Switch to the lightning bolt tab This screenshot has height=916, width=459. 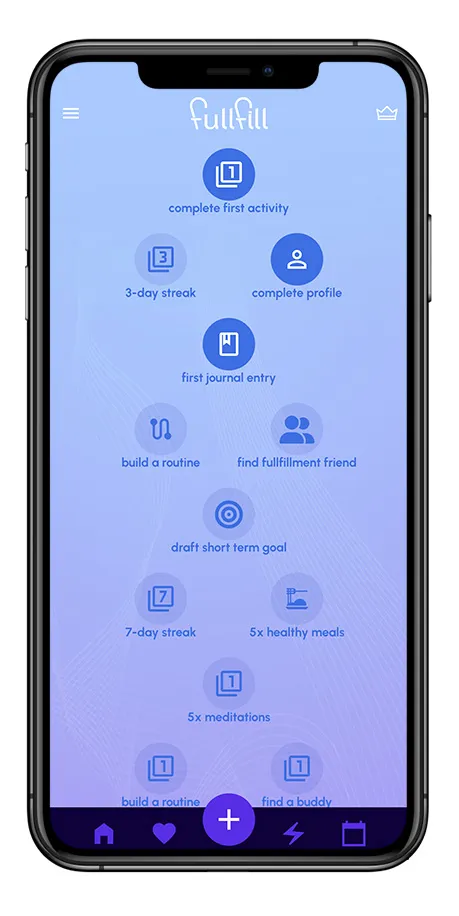coord(293,834)
